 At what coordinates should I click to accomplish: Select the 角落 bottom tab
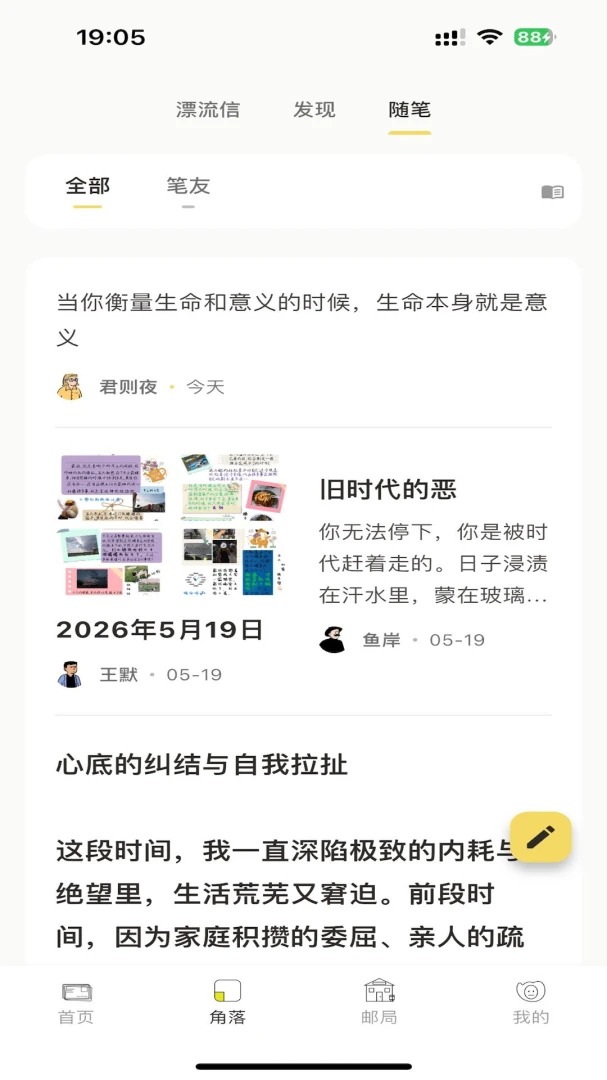point(227,1003)
